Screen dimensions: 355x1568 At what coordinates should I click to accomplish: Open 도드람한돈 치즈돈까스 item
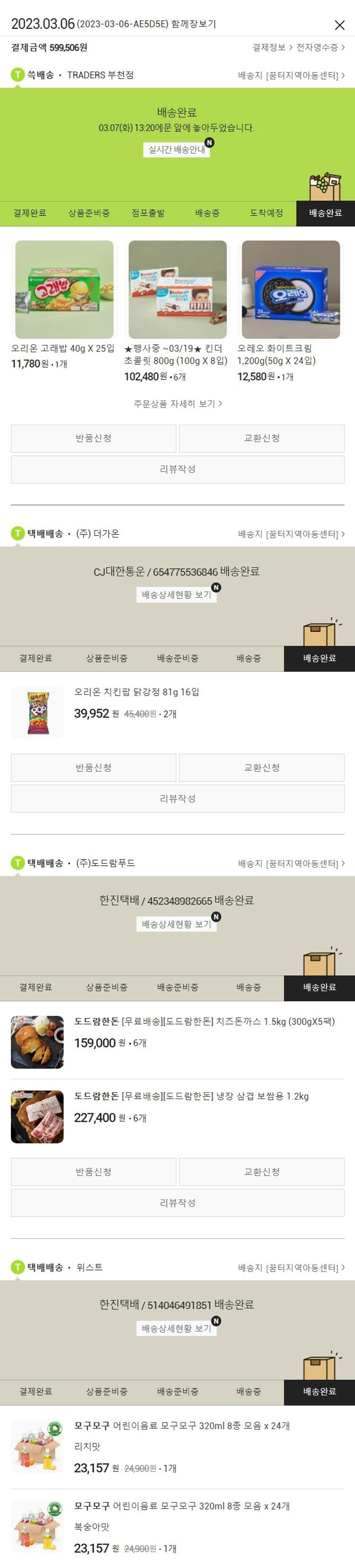point(204,1022)
